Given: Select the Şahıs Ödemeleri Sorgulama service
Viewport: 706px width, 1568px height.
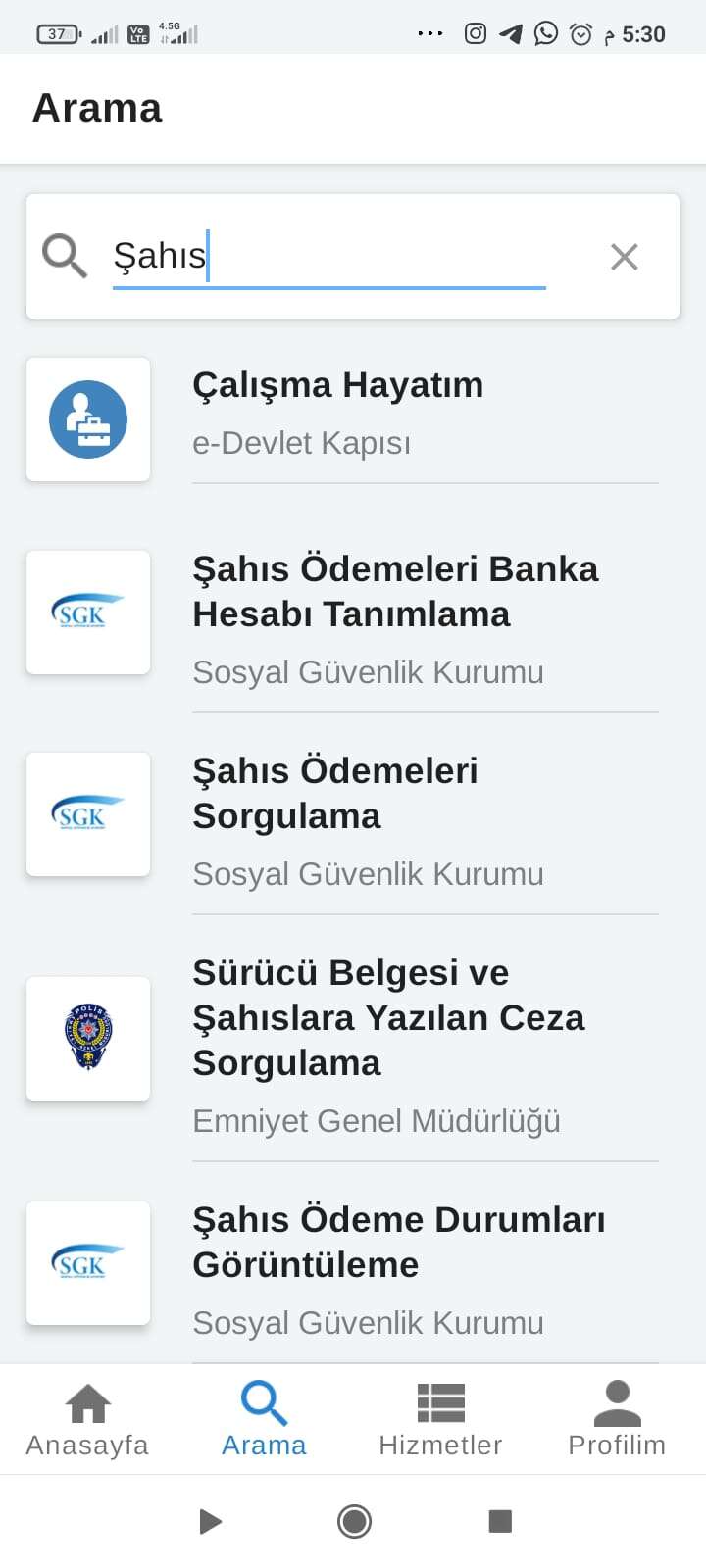Looking at the screenshot, I should coord(353,819).
